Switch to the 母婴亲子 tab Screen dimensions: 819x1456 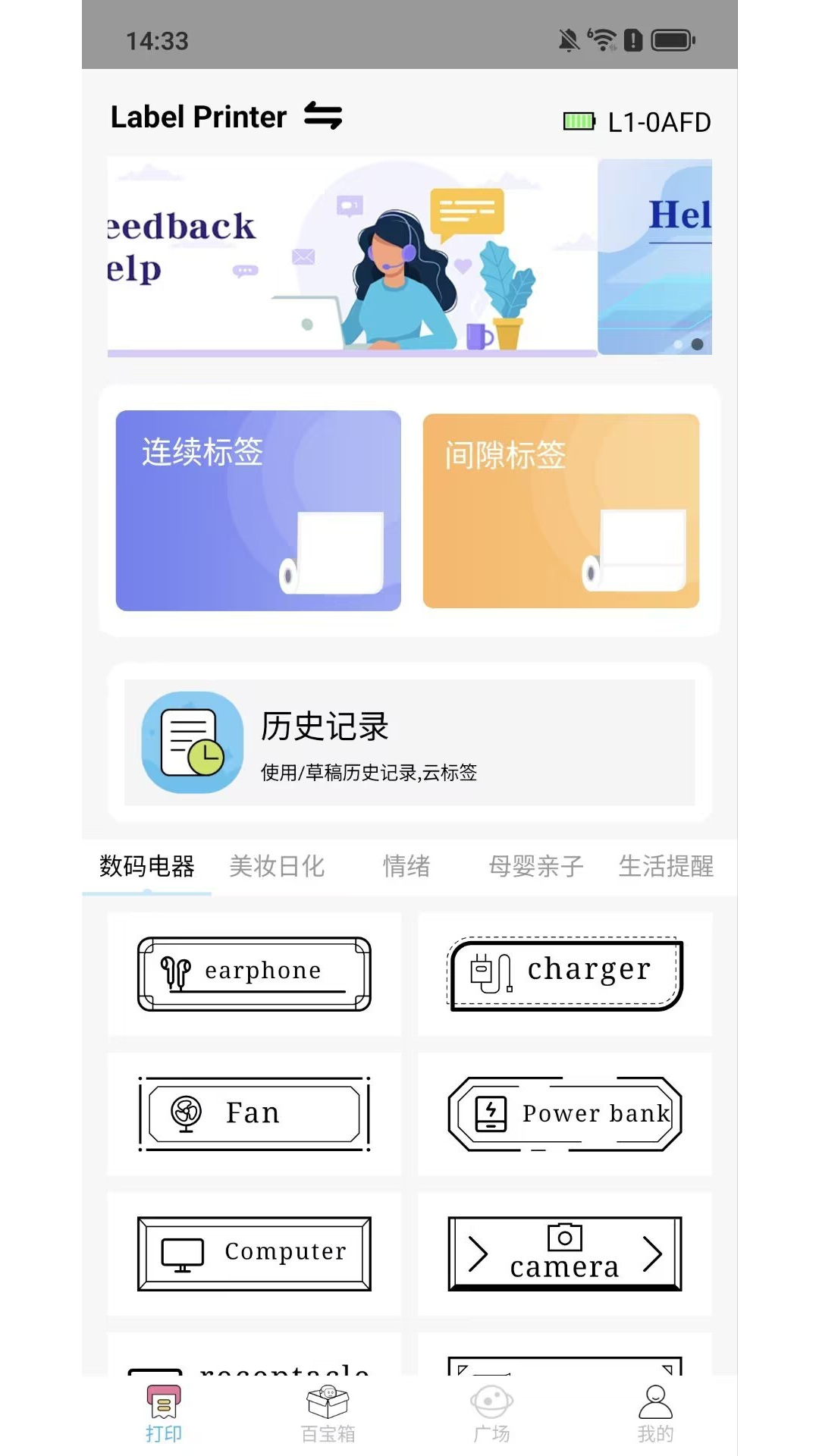(x=536, y=866)
